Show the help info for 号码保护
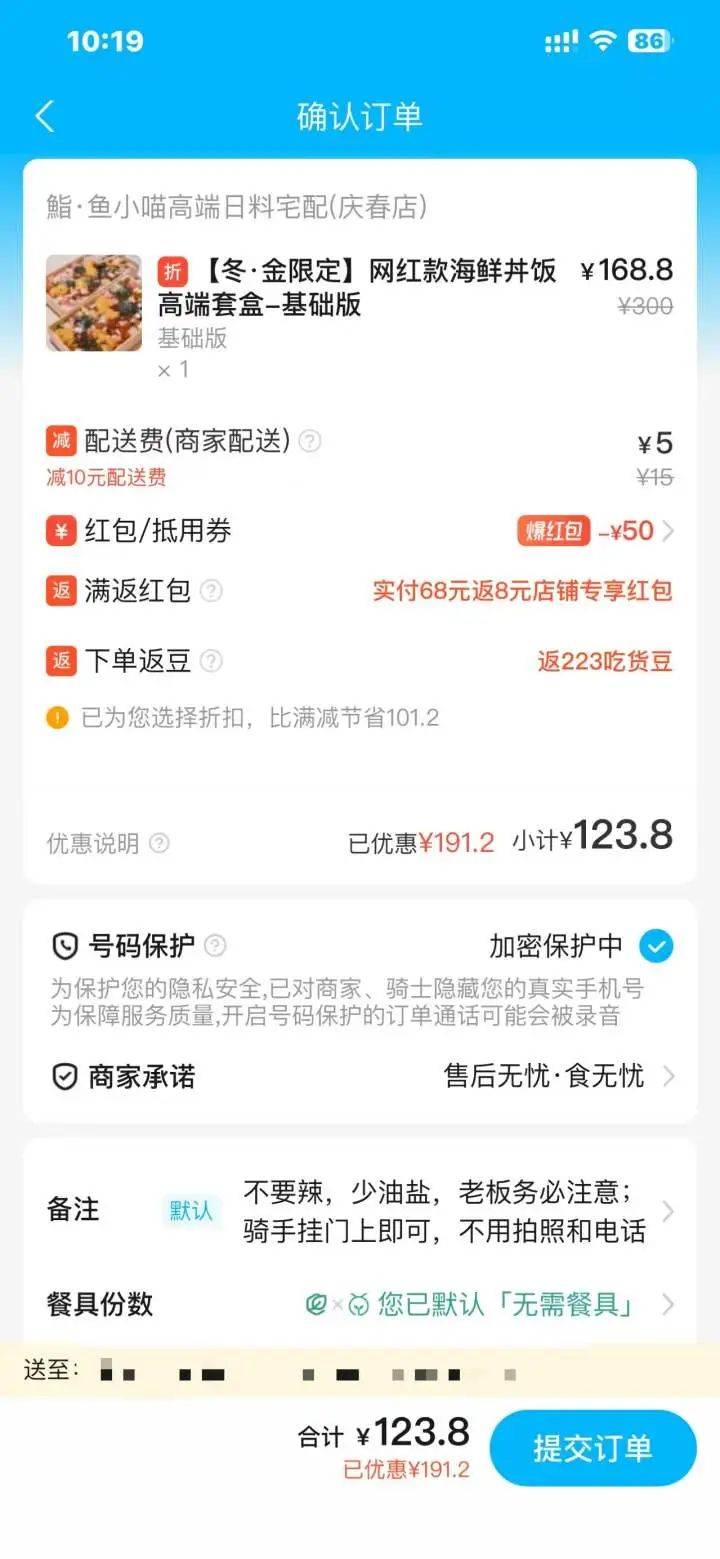Image resolution: width=720 pixels, height=1559 pixels. tap(215, 945)
